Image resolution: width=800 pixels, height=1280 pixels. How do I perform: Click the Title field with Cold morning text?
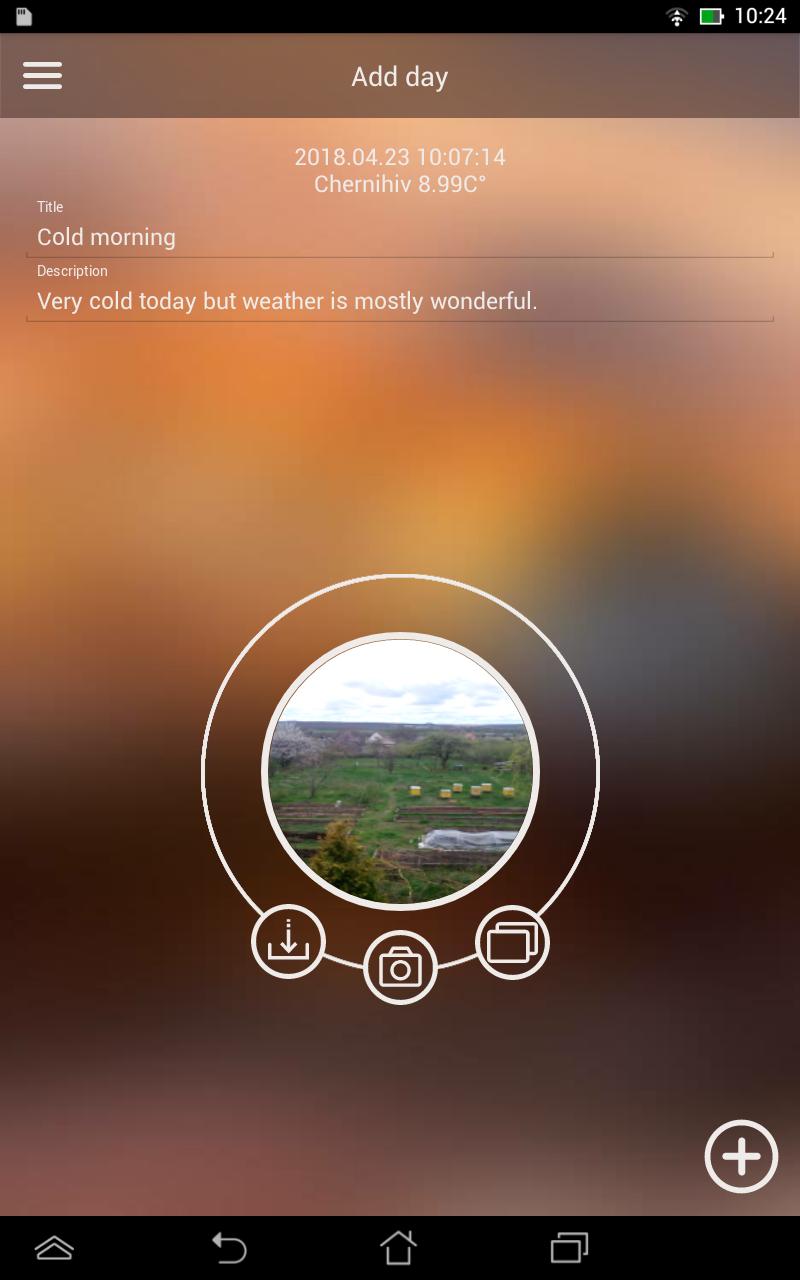point(400,238)
